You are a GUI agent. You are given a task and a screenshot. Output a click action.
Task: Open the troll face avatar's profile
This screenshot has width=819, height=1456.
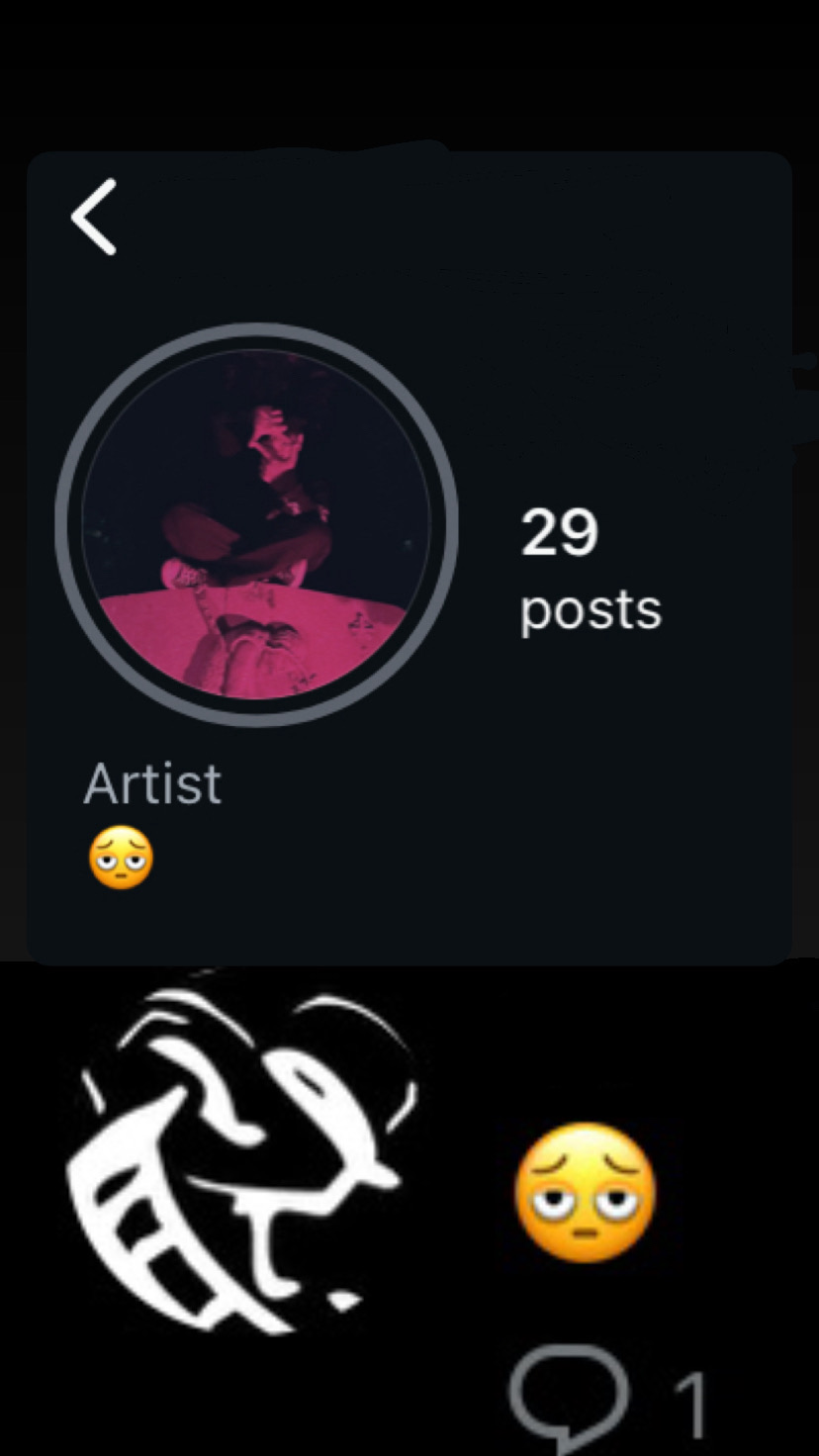point(242,1147)
